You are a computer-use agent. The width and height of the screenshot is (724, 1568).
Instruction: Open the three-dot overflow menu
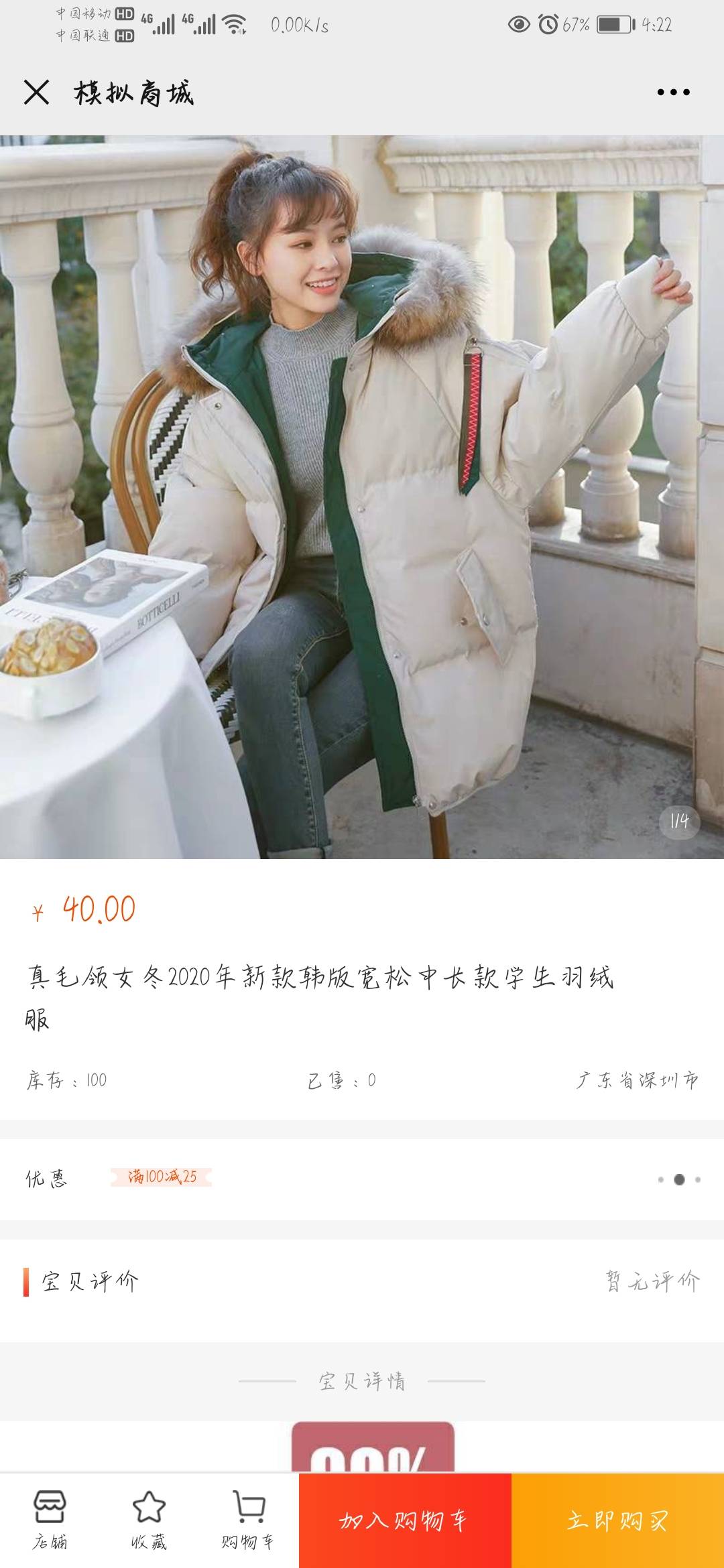[673, 92]
